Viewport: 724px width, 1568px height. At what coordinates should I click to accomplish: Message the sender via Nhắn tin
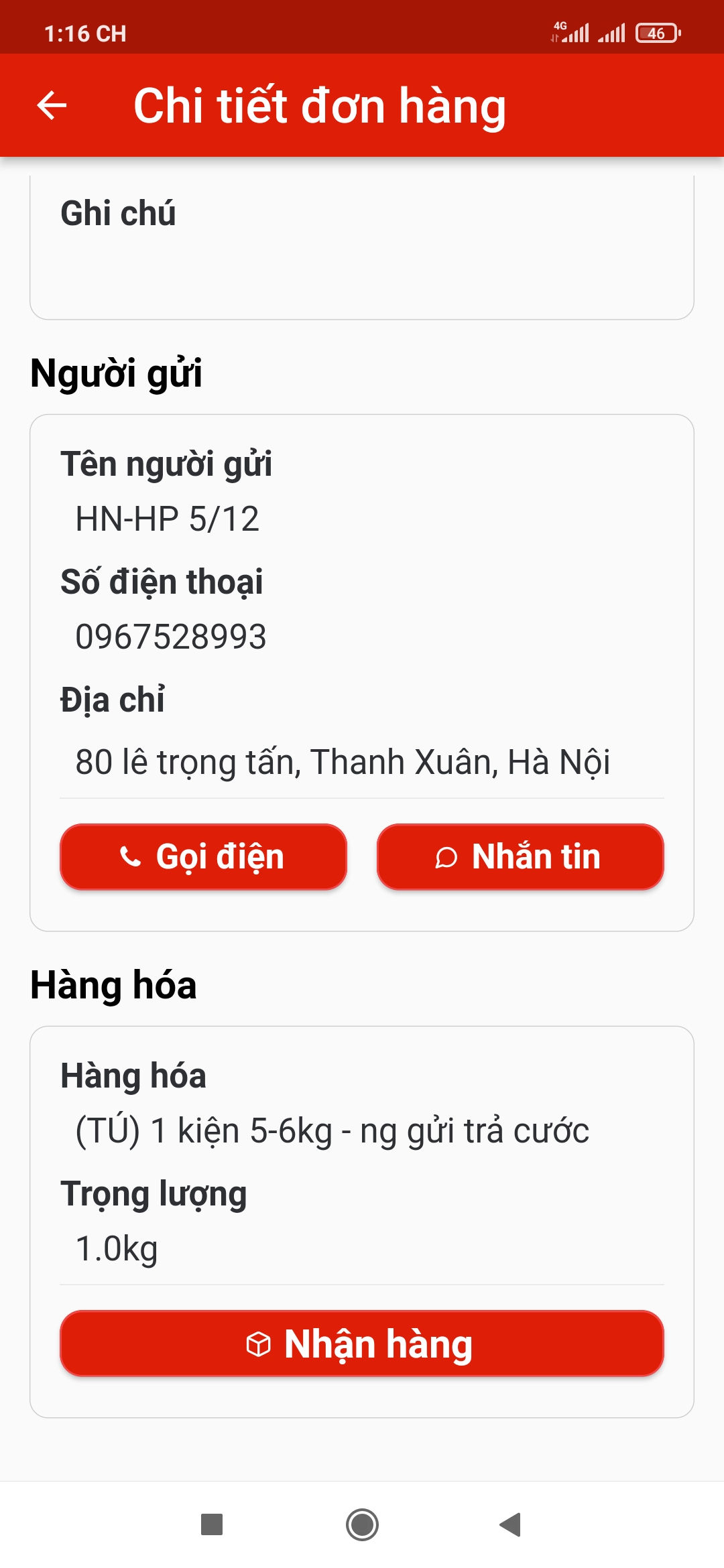(520, 856)
